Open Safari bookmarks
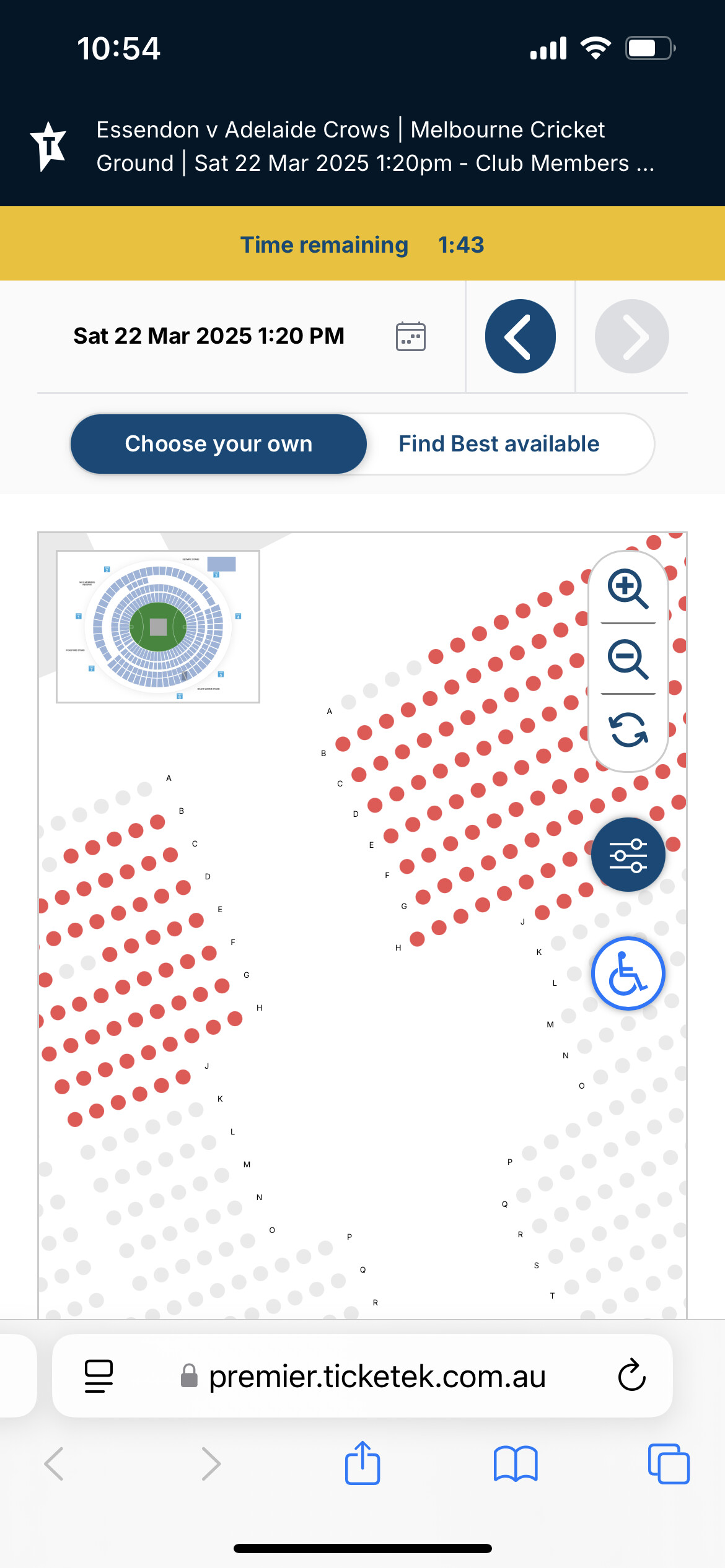The image size is (725, 1568). click(516, 1464)
